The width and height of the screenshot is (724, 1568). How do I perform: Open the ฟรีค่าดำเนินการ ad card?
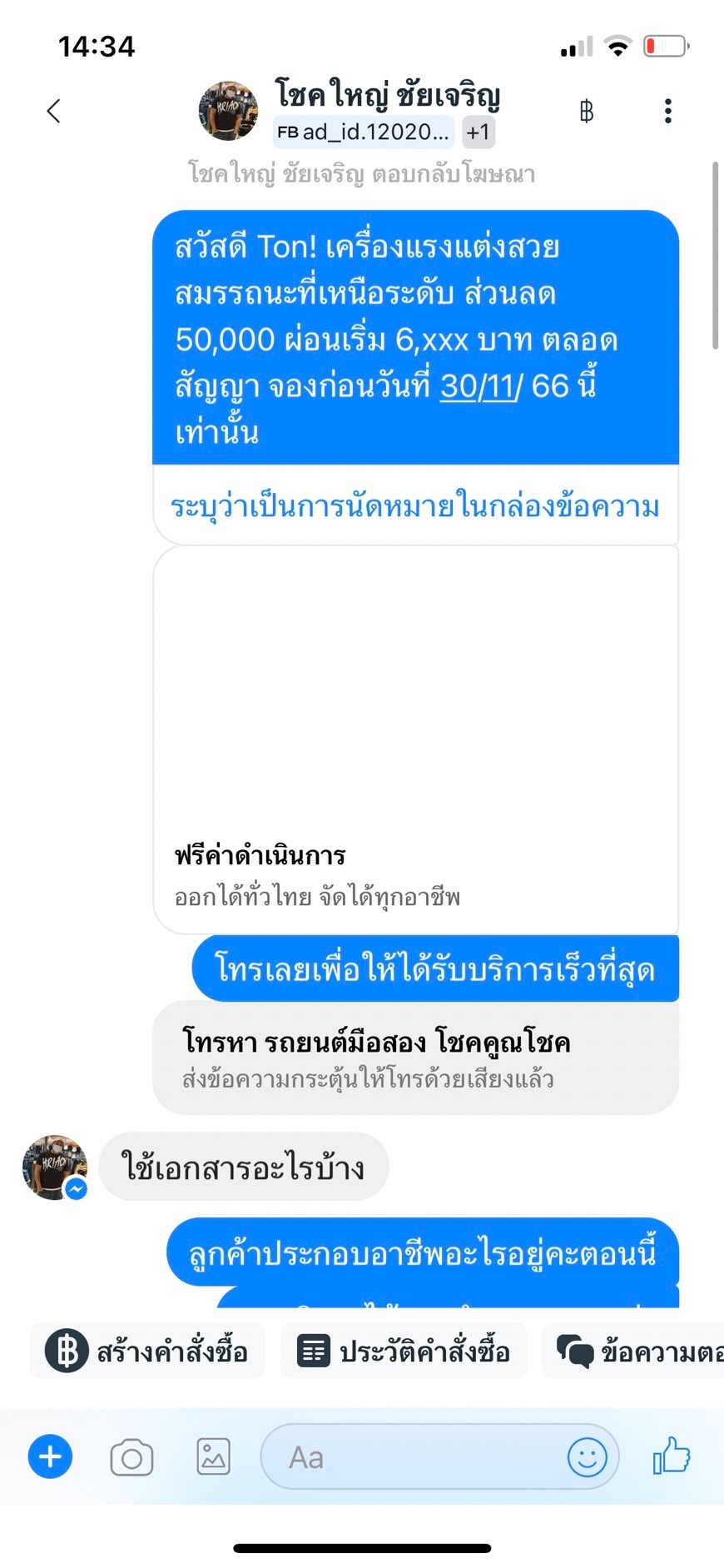415,739
